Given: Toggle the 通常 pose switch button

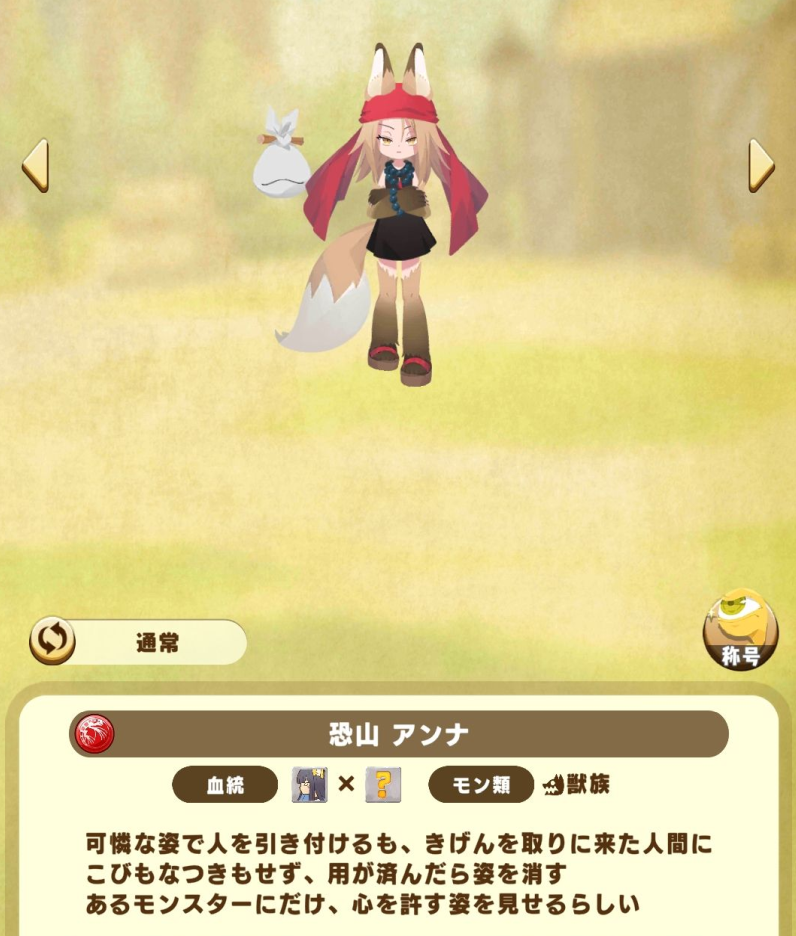Looking at the screenshot, I should pyautogui.click(x=52, y=642).
